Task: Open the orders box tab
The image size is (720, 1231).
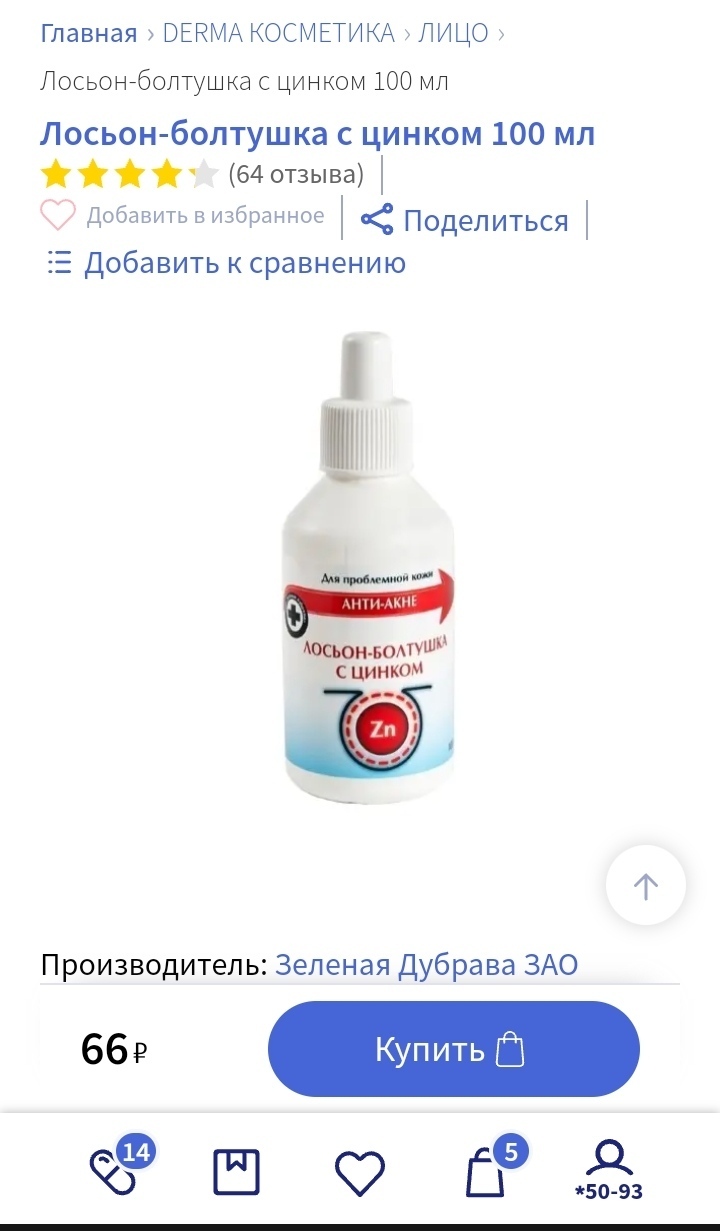Action: point(236,1172)
